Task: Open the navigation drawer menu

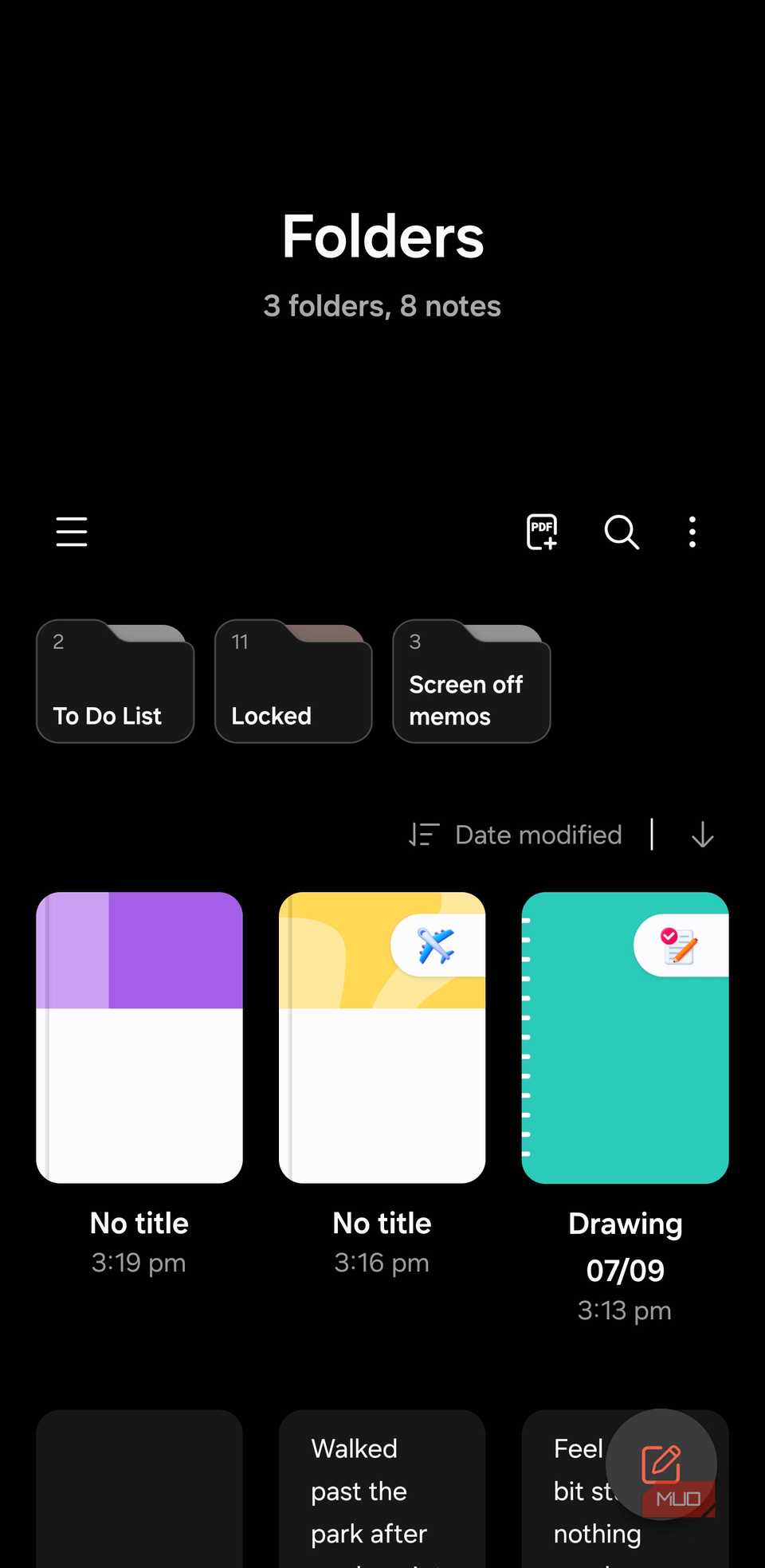Action: coord(72,532)
